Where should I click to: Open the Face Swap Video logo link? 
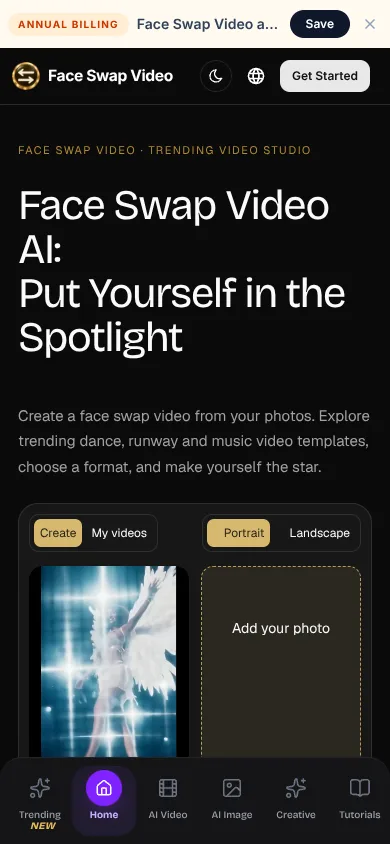(93, 76)
